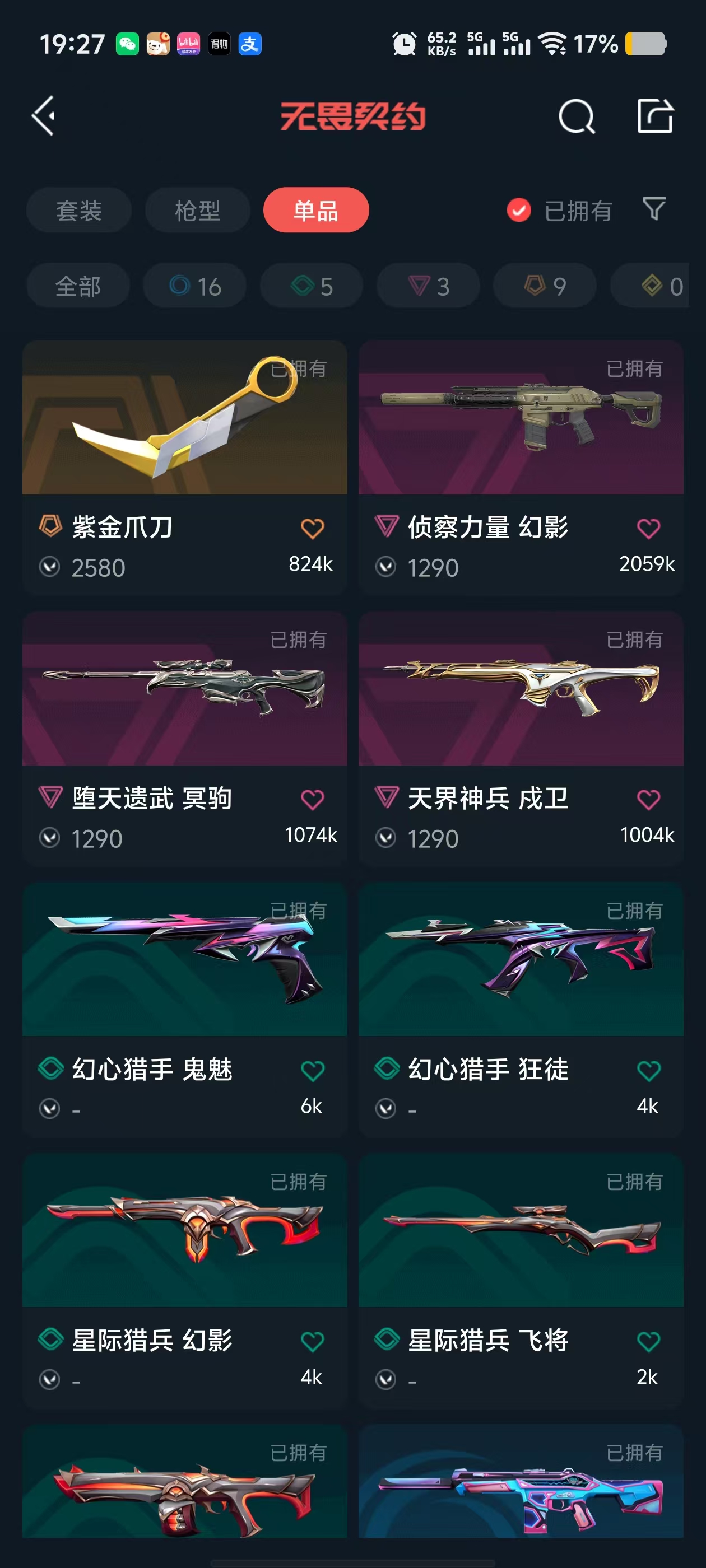The image size is (706, 1568).
Task: Select the 全部 rarity chip
Action: pyautogui.click(x=78, y=286)
